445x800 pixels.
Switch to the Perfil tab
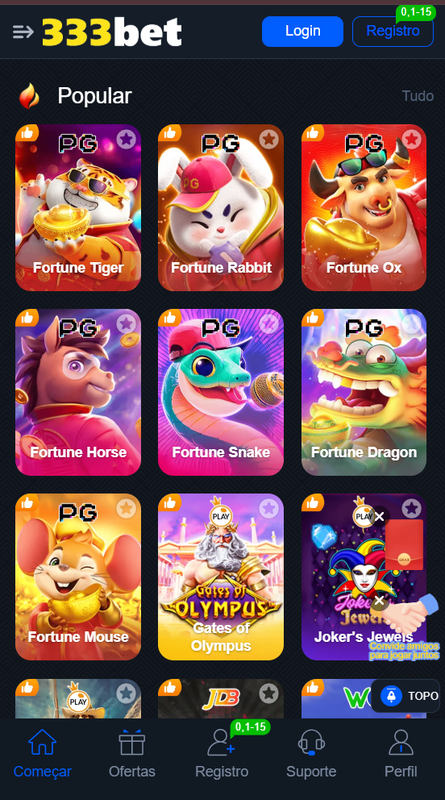point(401,754)
